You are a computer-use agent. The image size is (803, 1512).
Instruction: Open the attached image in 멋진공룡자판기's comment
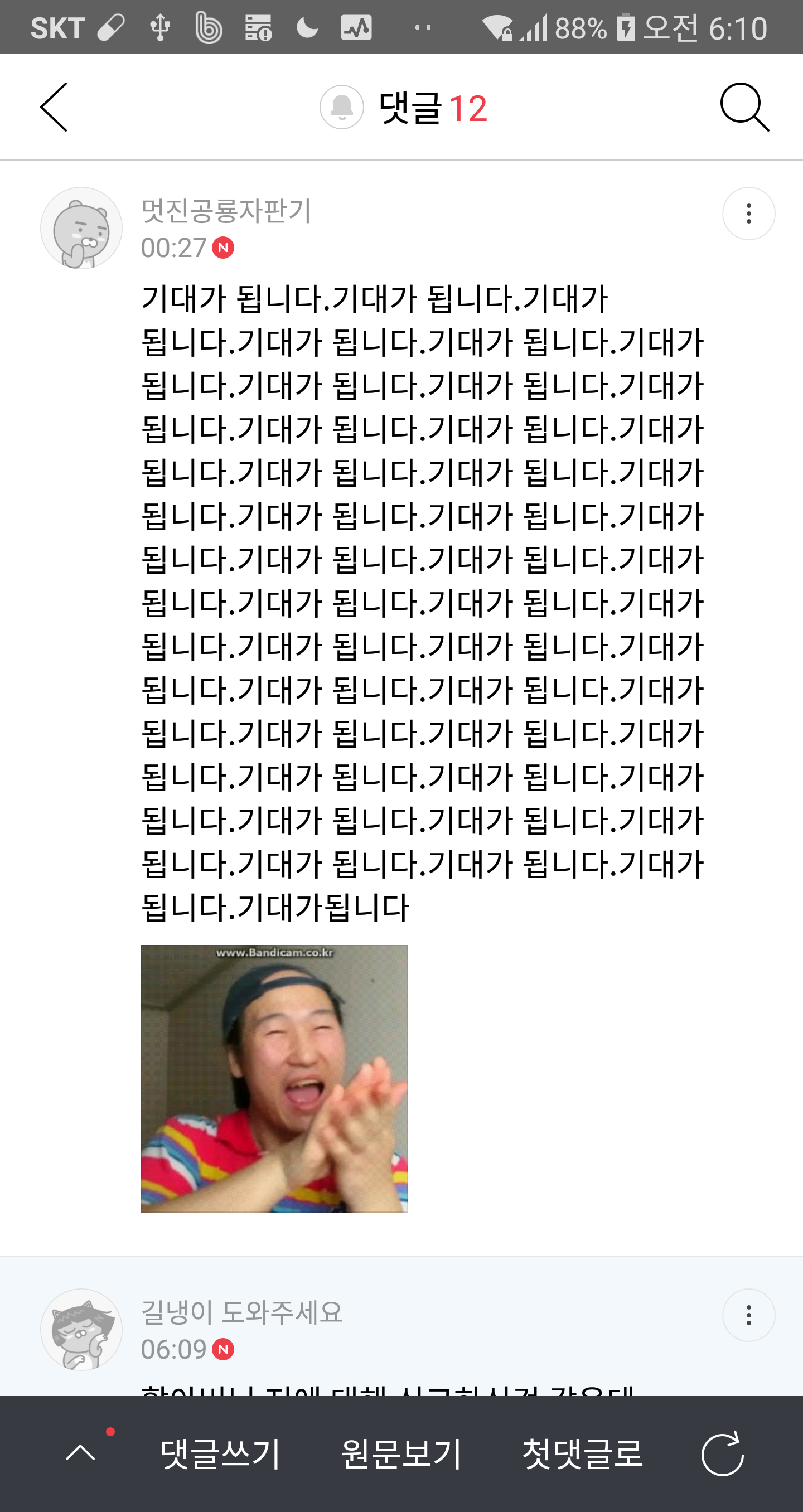coord(274,1078)
